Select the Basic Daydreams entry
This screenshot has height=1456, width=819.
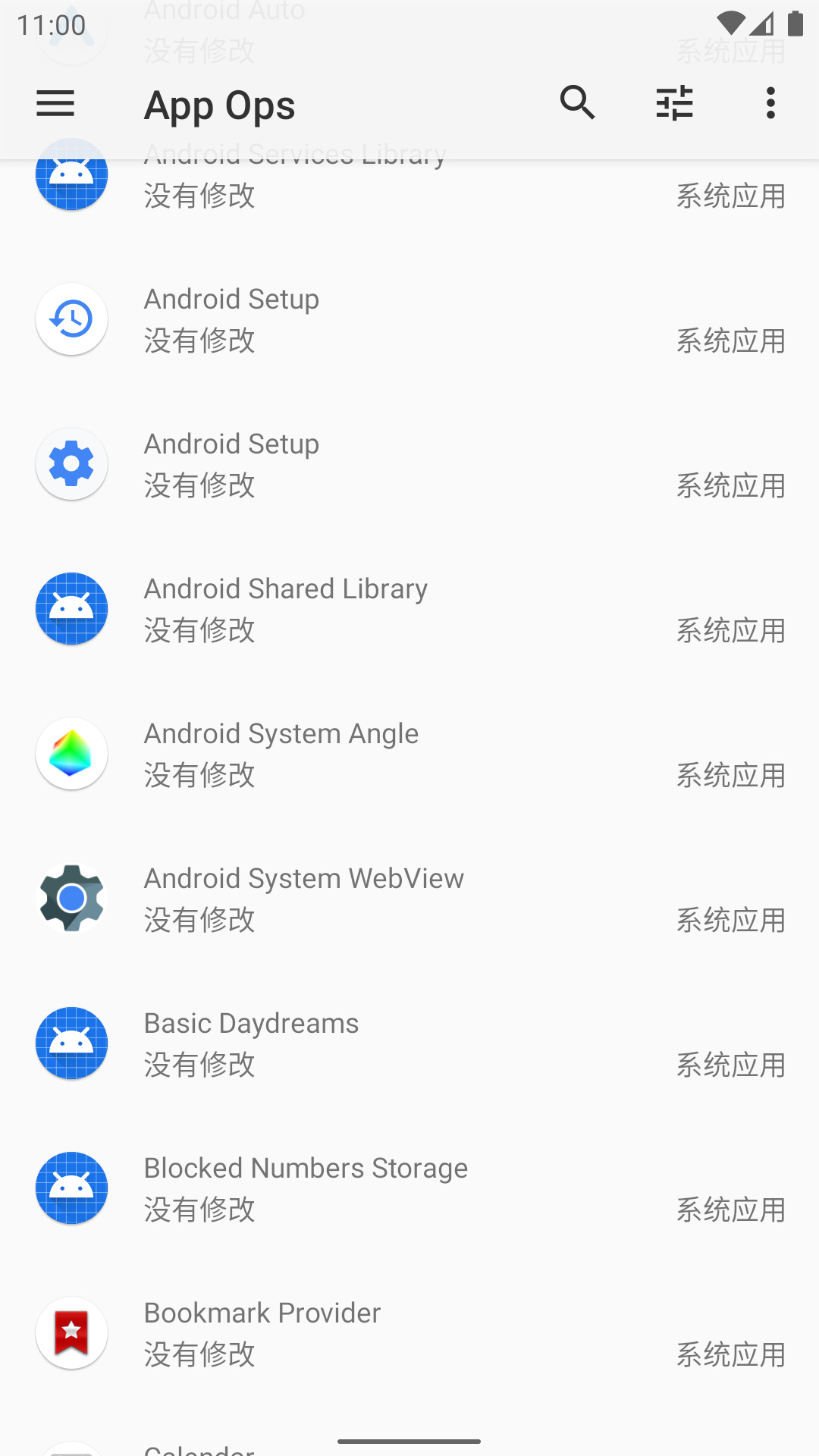pos(409,1043)
